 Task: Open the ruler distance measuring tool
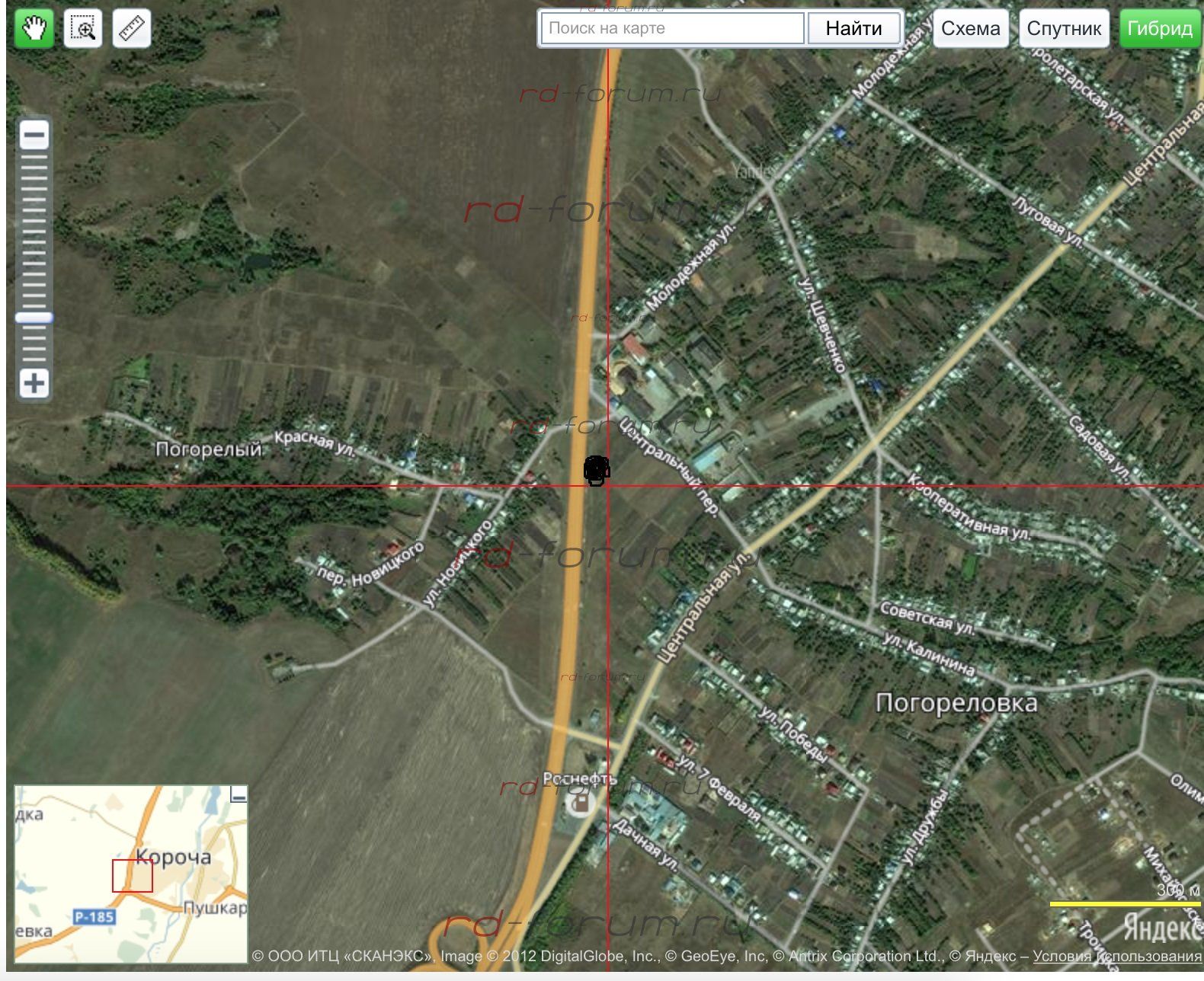[131, 29]
